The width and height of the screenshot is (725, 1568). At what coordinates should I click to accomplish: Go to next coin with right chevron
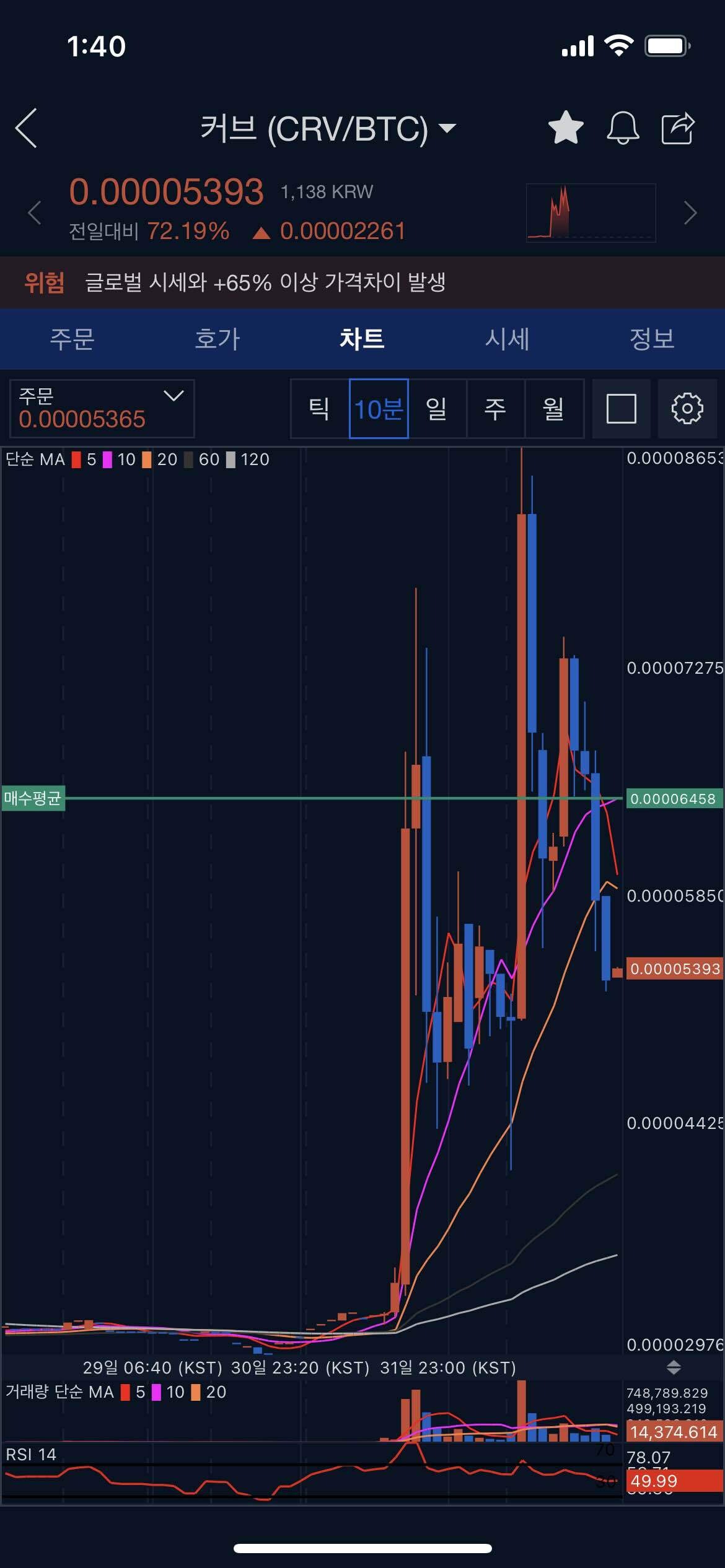690,212
